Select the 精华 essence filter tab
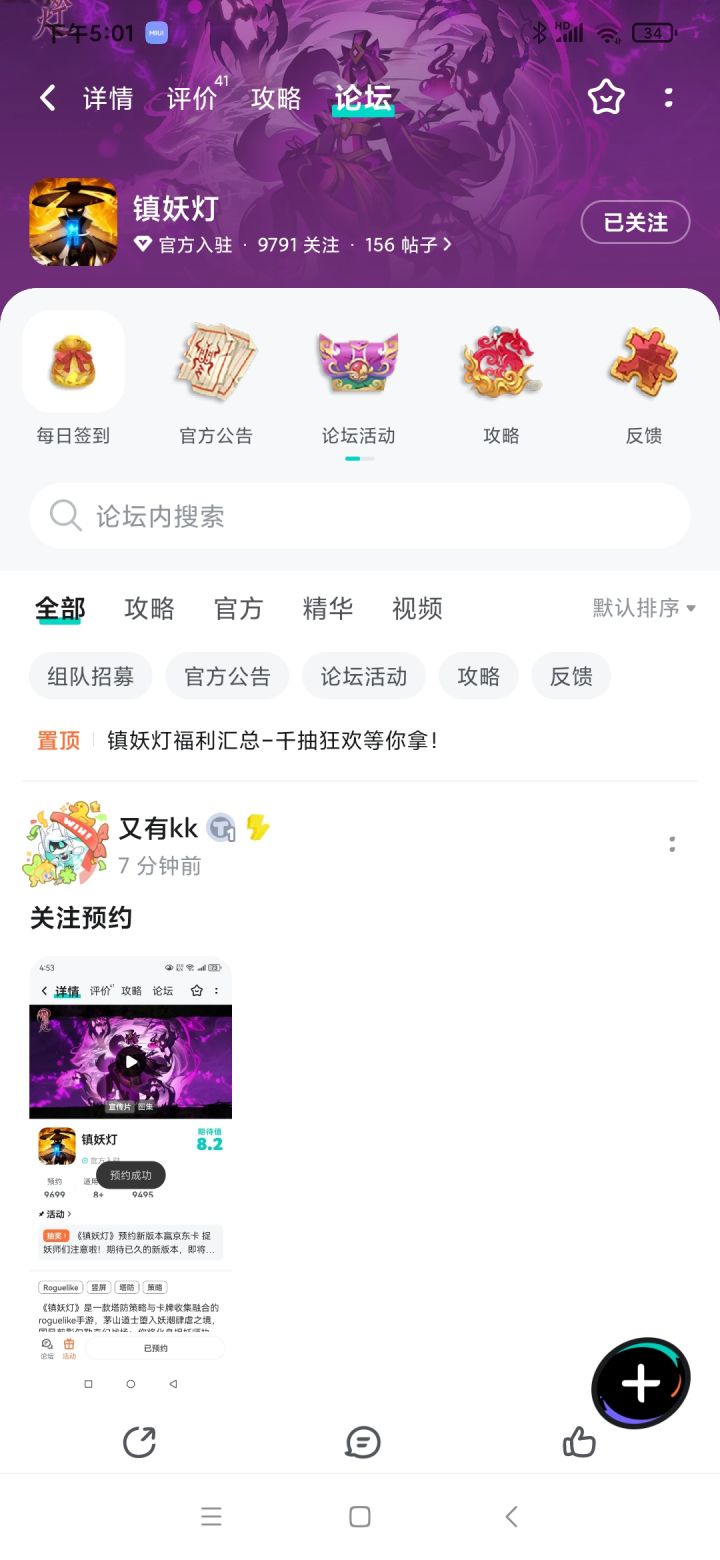The height and width of the screenshot is (1560, 720). coord(328,609)
